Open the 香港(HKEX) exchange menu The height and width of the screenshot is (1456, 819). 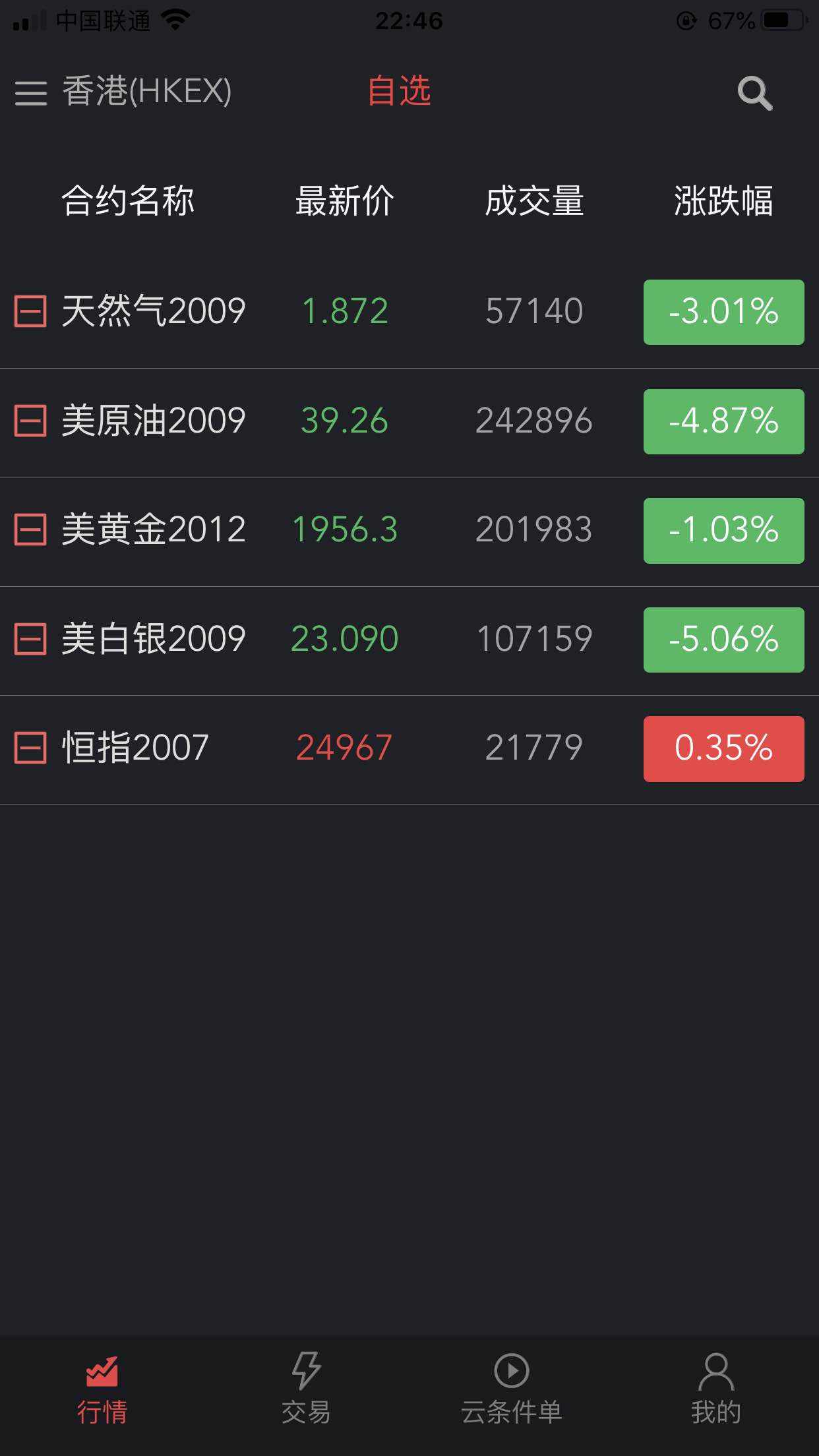pyautogui.click(x=123, y=92)
